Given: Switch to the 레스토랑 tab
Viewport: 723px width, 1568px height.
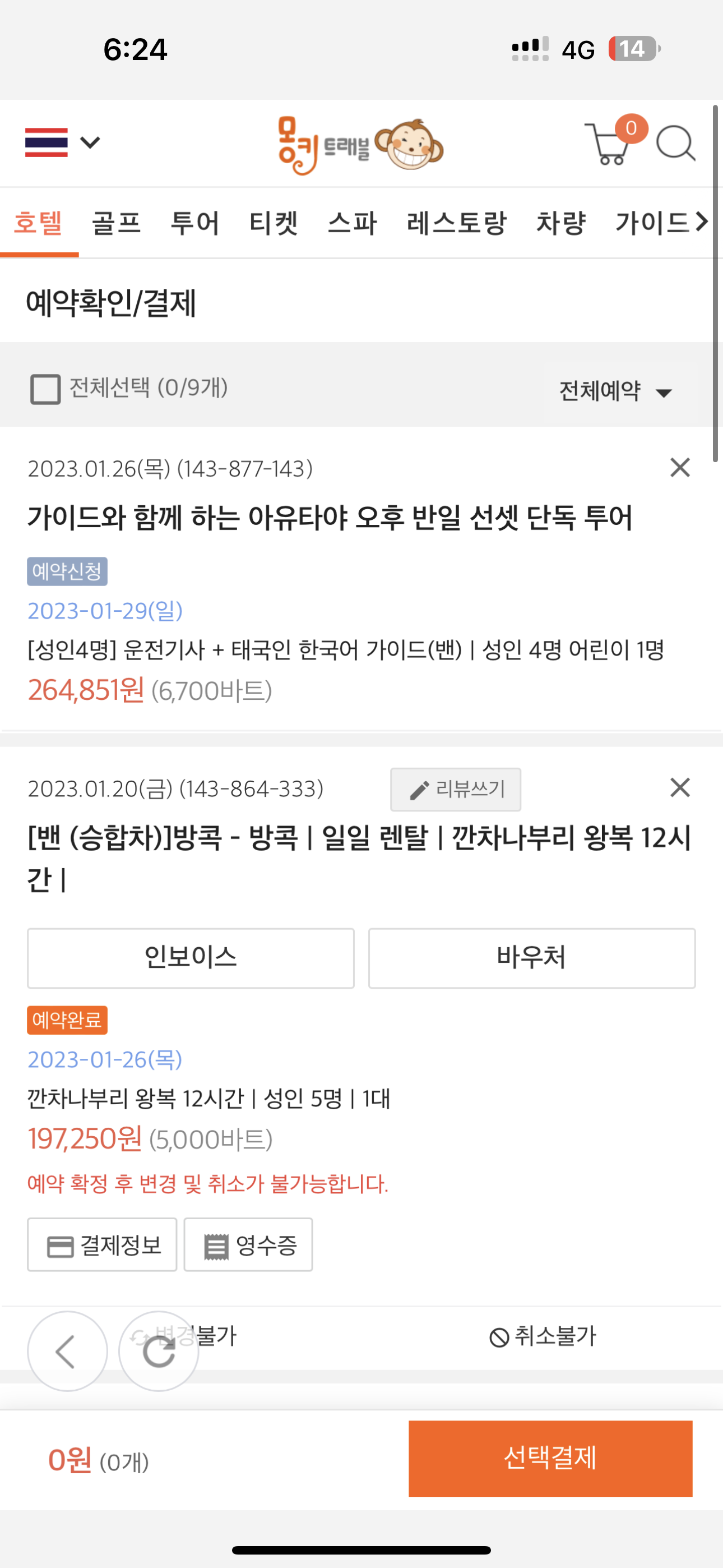Looking at the screenshot, I should coord(456,223).
